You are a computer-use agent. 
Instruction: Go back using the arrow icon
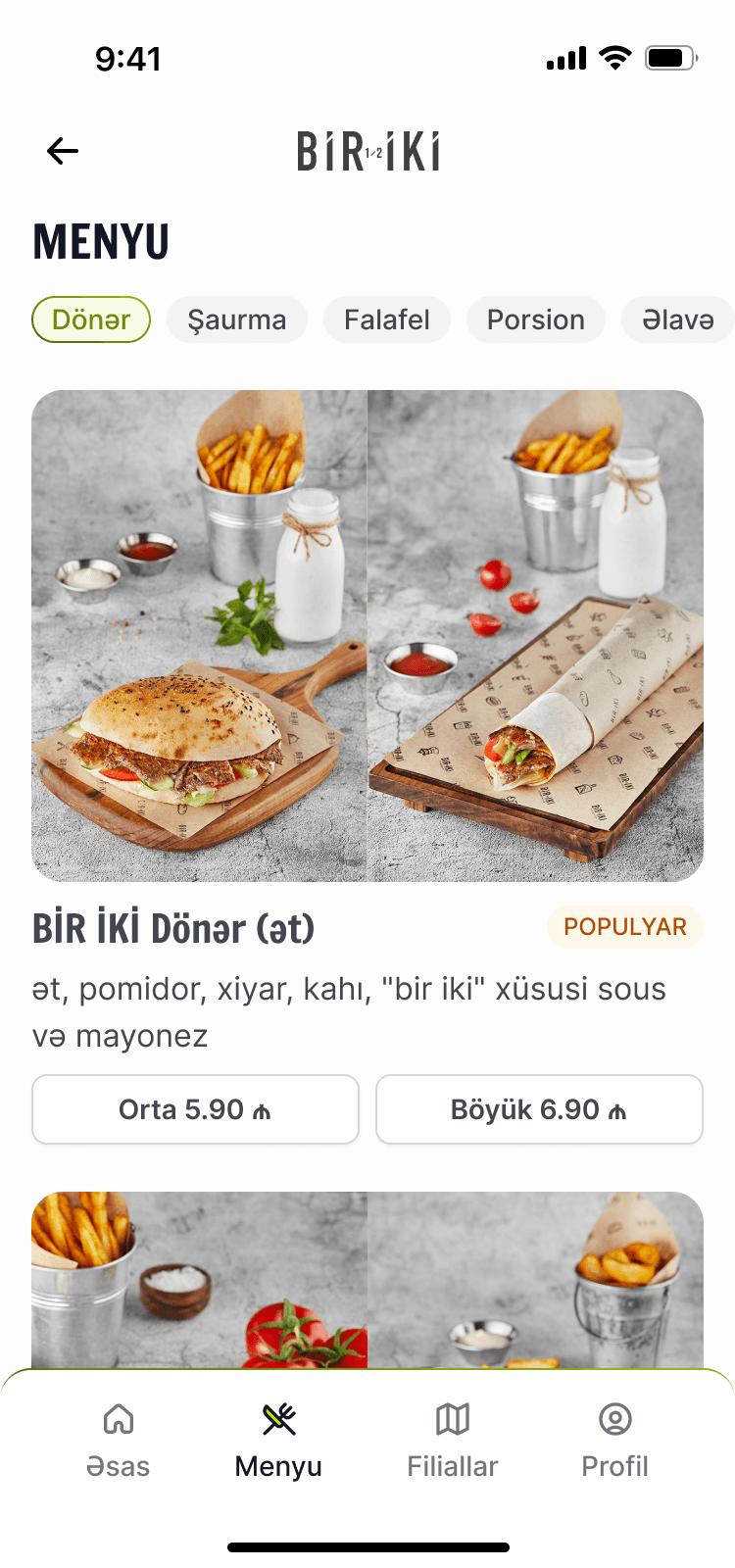63,151
